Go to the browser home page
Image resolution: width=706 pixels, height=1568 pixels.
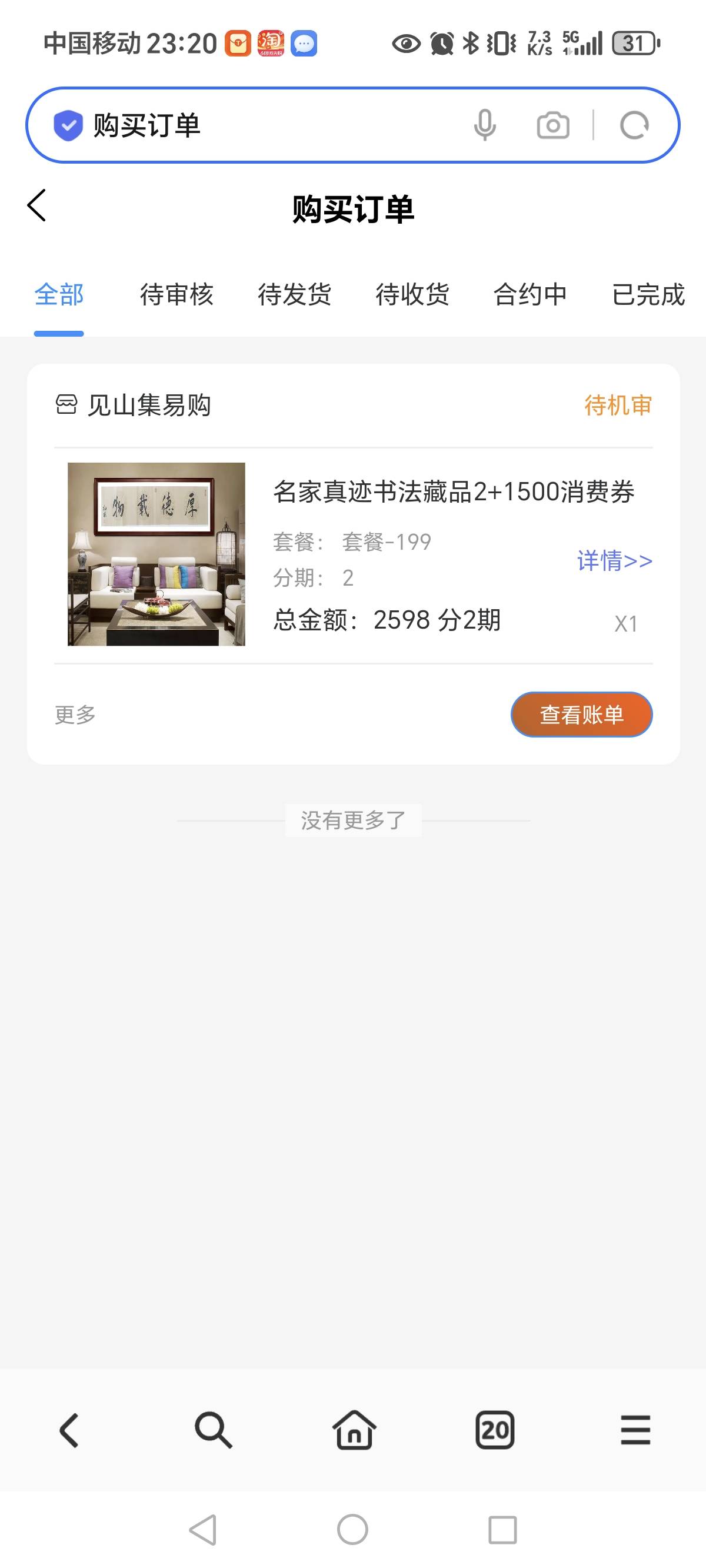tap(354, 1430)
